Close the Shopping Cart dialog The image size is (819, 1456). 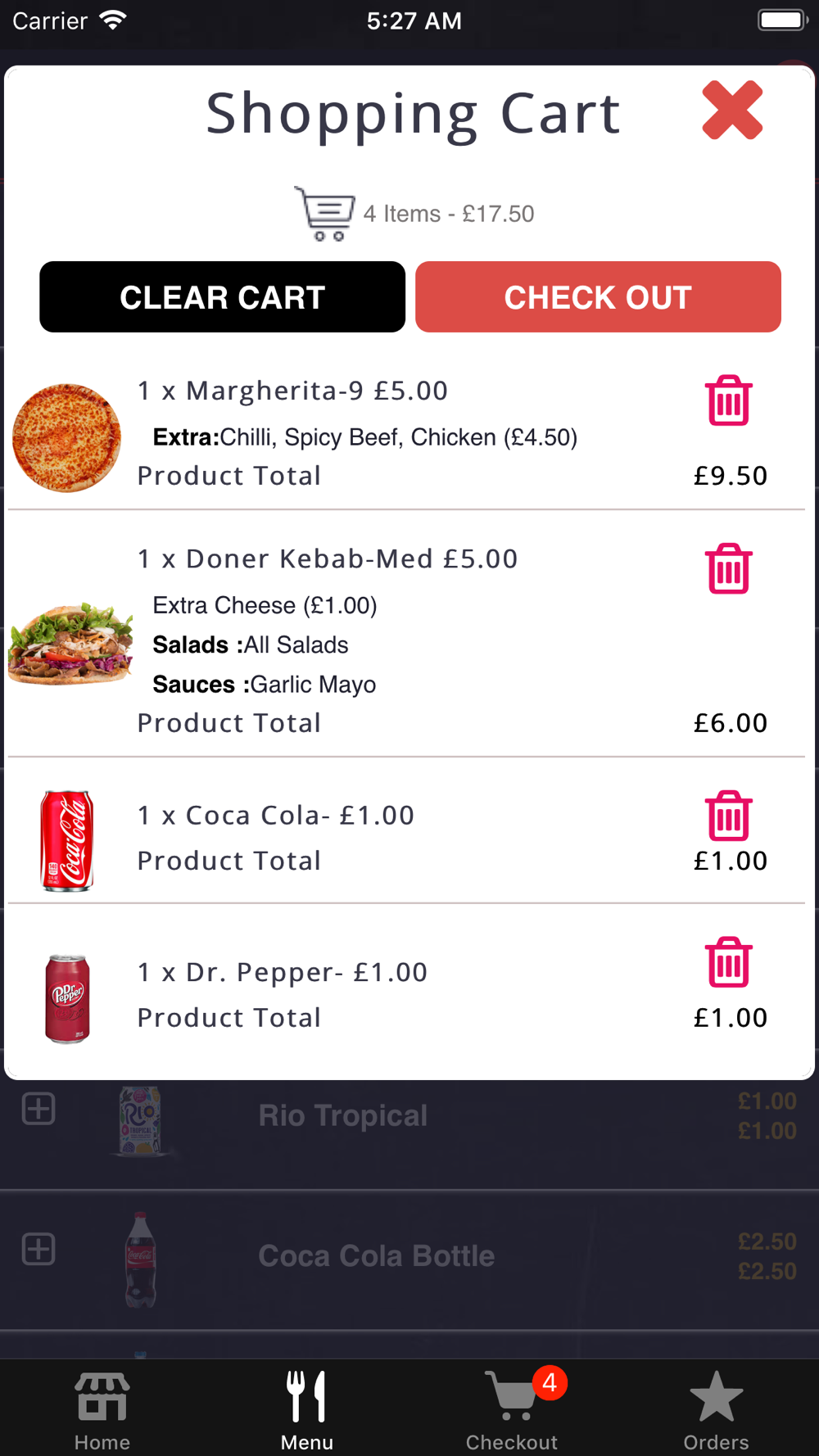[732, 111]
